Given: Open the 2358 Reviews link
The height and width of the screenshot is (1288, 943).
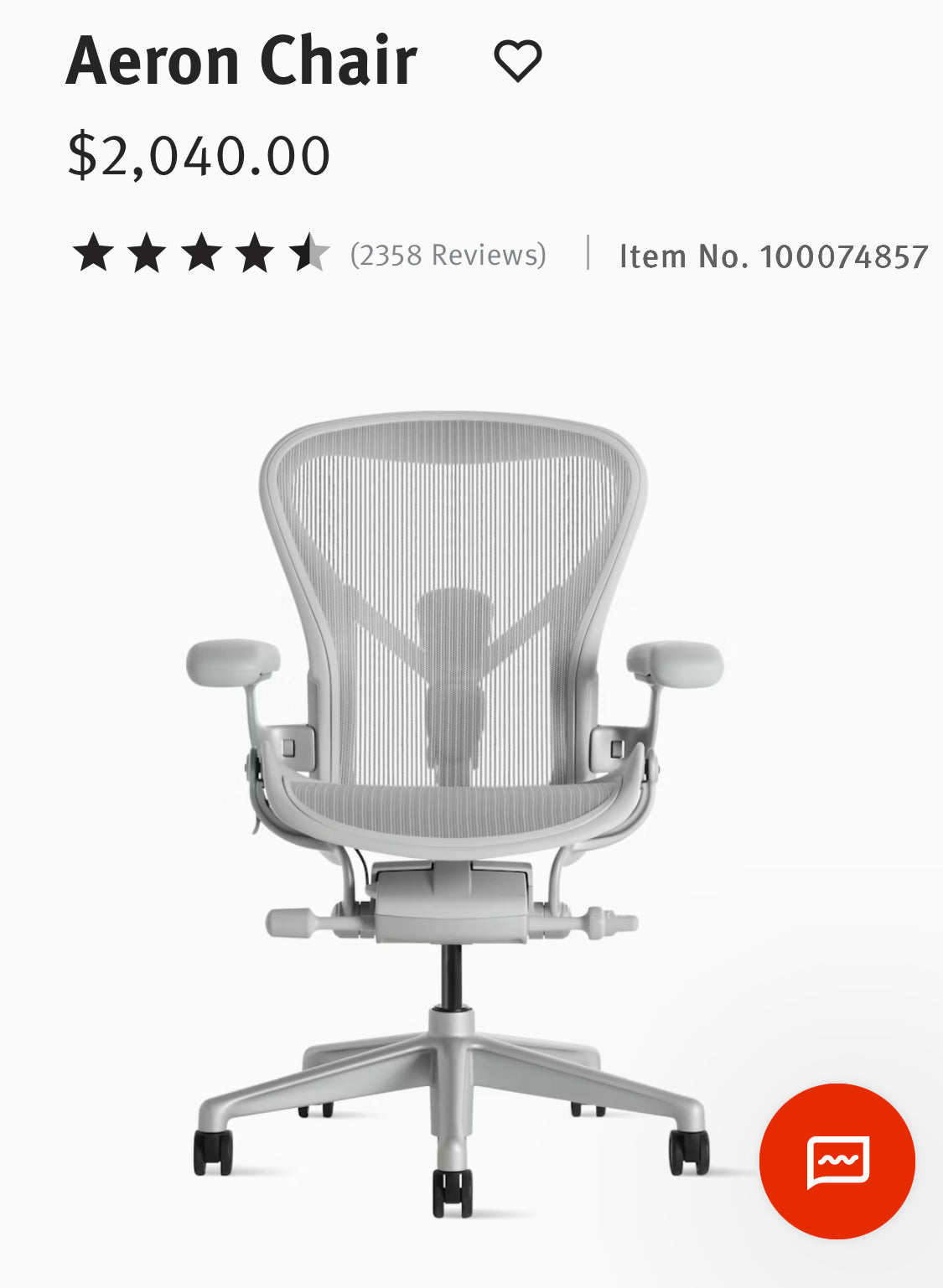Looking at the screenshot, I should [x=448, y=255].
